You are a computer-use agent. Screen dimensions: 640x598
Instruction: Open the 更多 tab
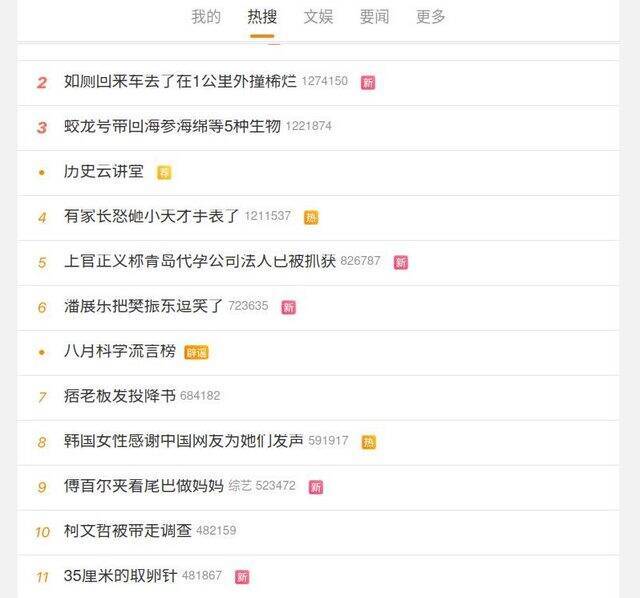coord(431,17)
